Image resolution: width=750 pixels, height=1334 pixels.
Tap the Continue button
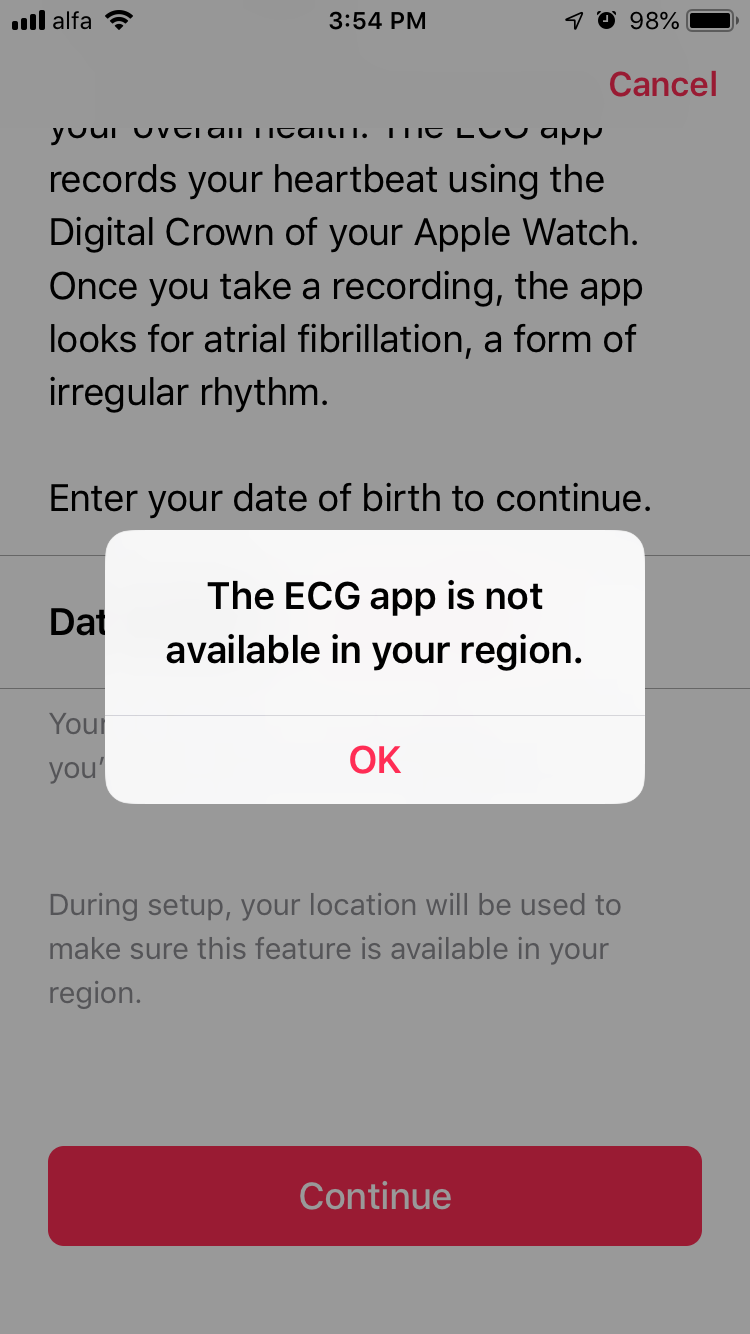tap(375, 1196)
